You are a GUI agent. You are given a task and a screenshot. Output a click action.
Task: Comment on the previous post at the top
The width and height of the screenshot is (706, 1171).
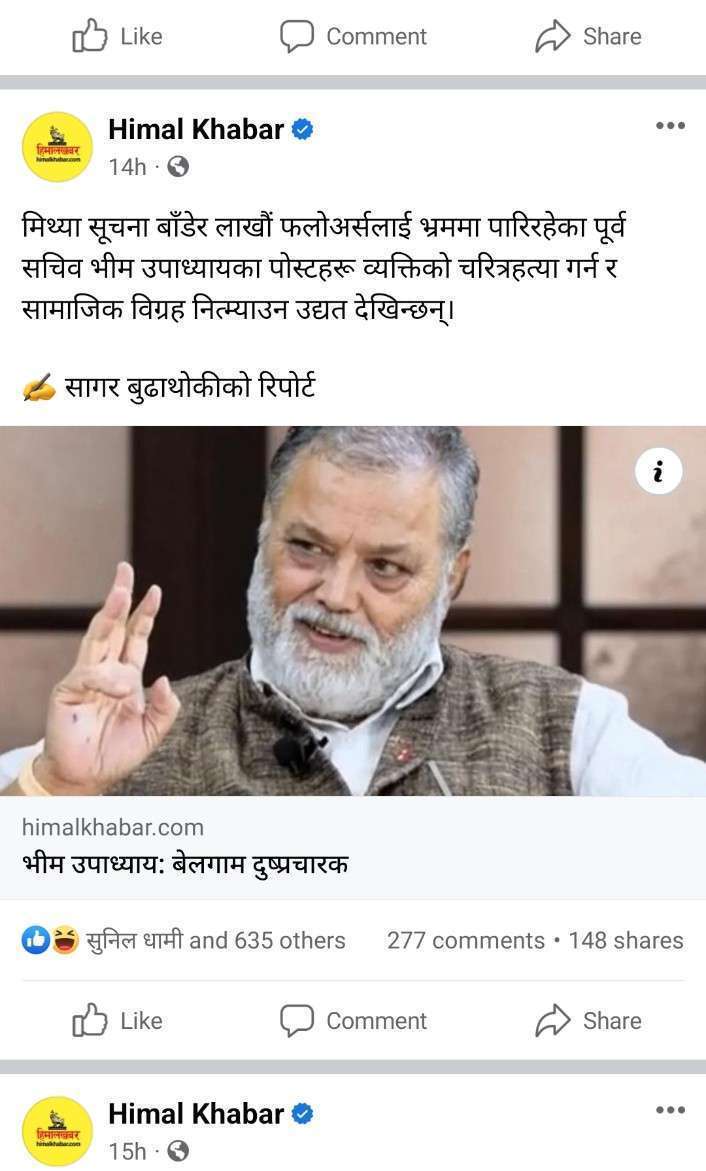tap(353, 36)
